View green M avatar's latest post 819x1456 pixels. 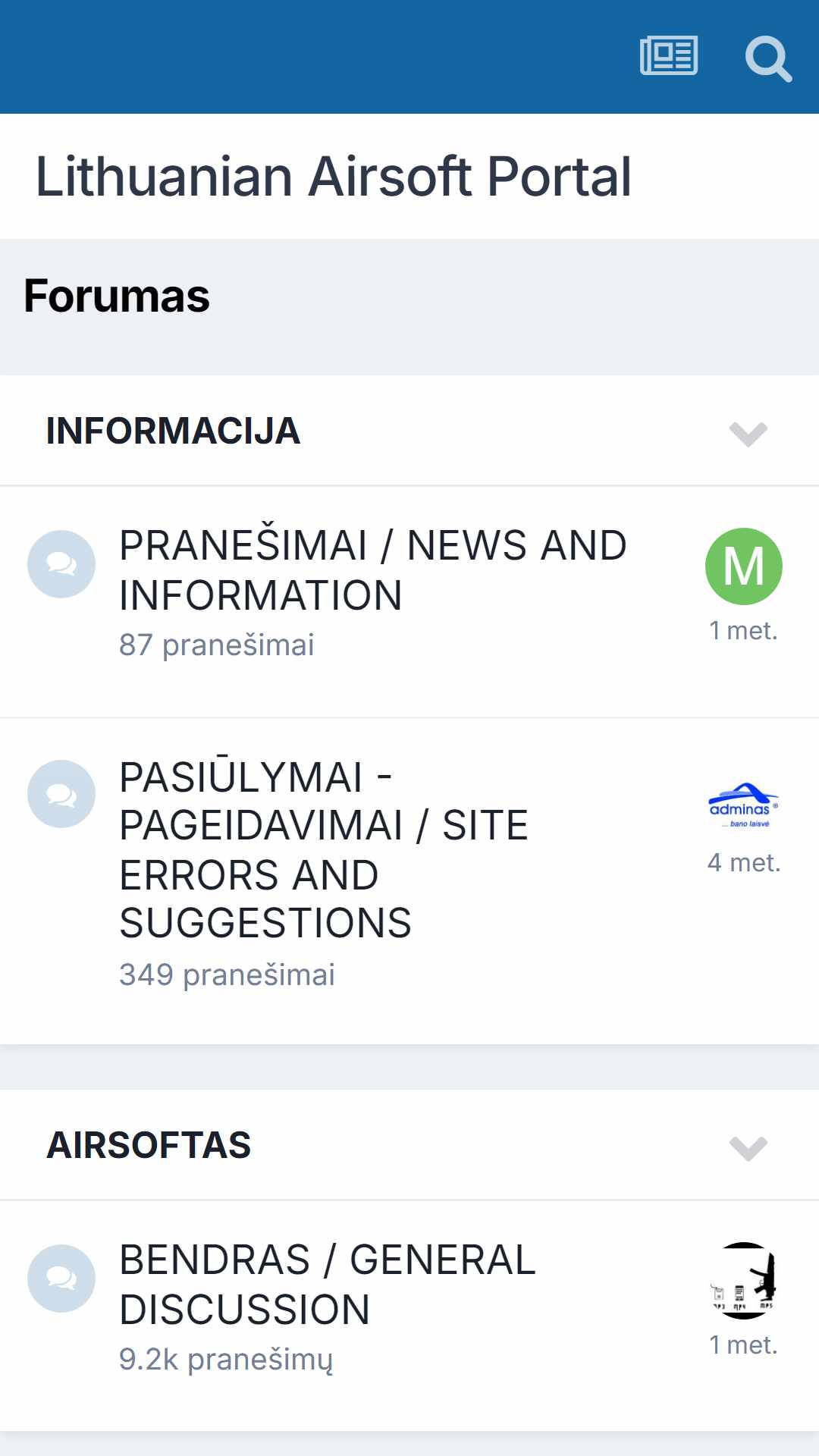(x=744, y=566)
